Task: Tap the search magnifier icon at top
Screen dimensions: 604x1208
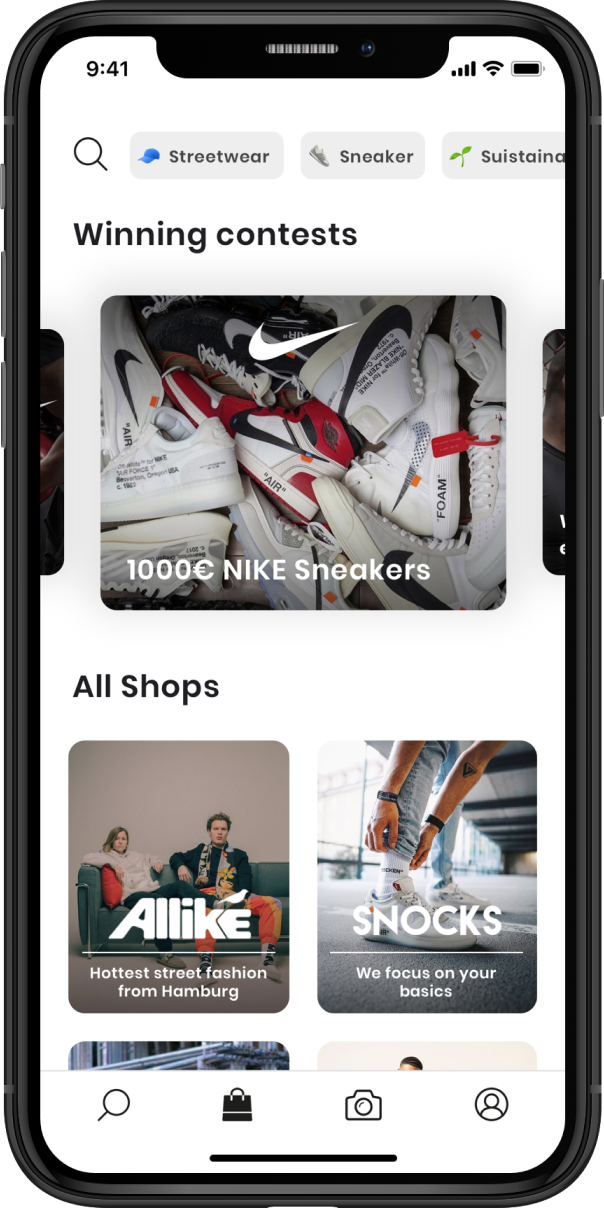Action: (x=90, y=155)
